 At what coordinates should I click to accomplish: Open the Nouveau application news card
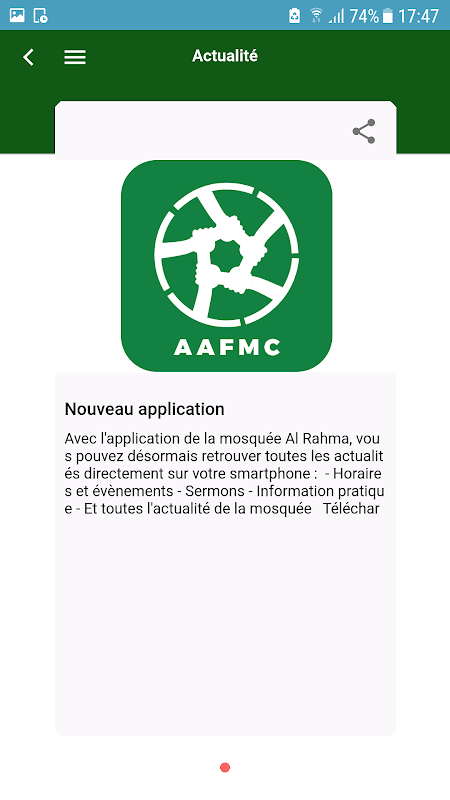click(225, 418)
